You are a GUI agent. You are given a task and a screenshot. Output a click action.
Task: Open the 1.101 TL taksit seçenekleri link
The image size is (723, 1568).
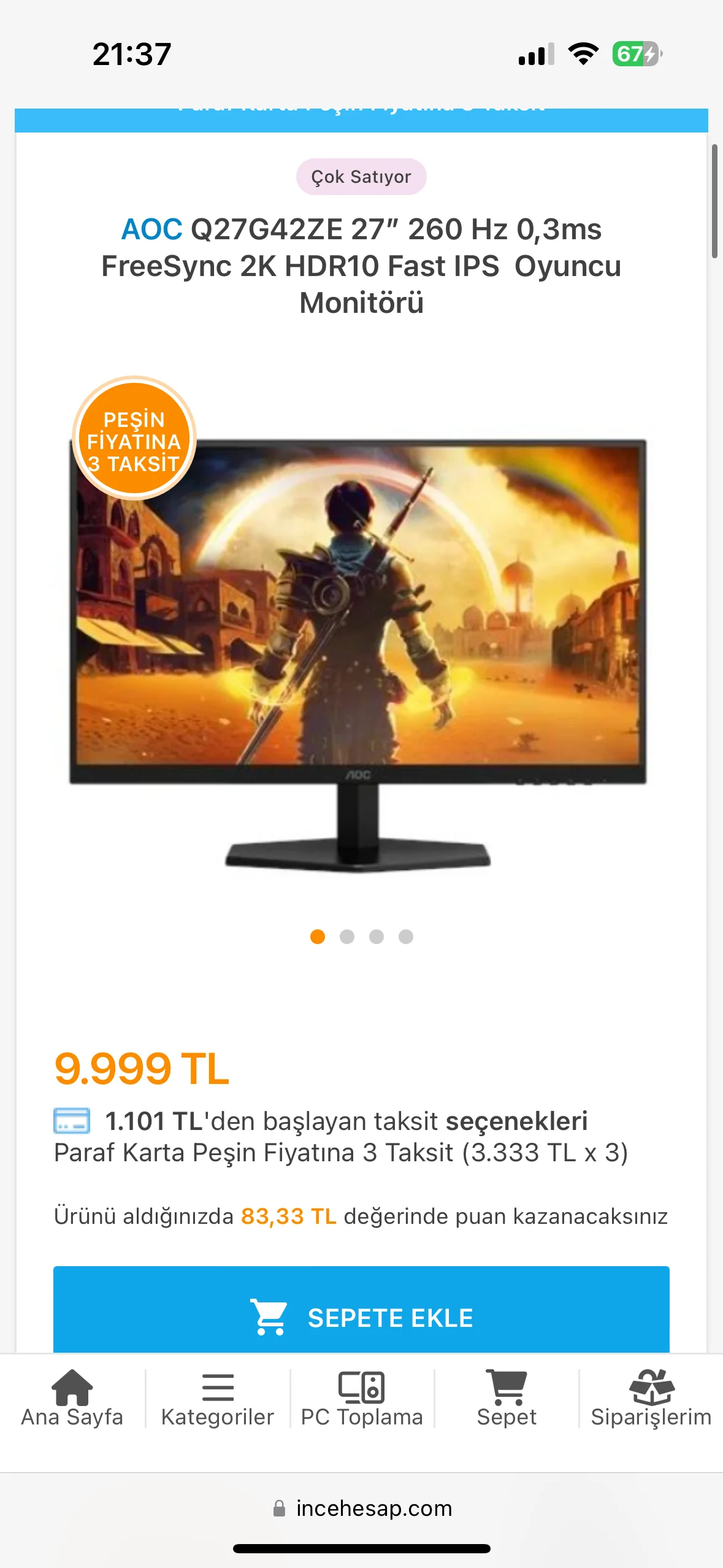pos(346,1121)
